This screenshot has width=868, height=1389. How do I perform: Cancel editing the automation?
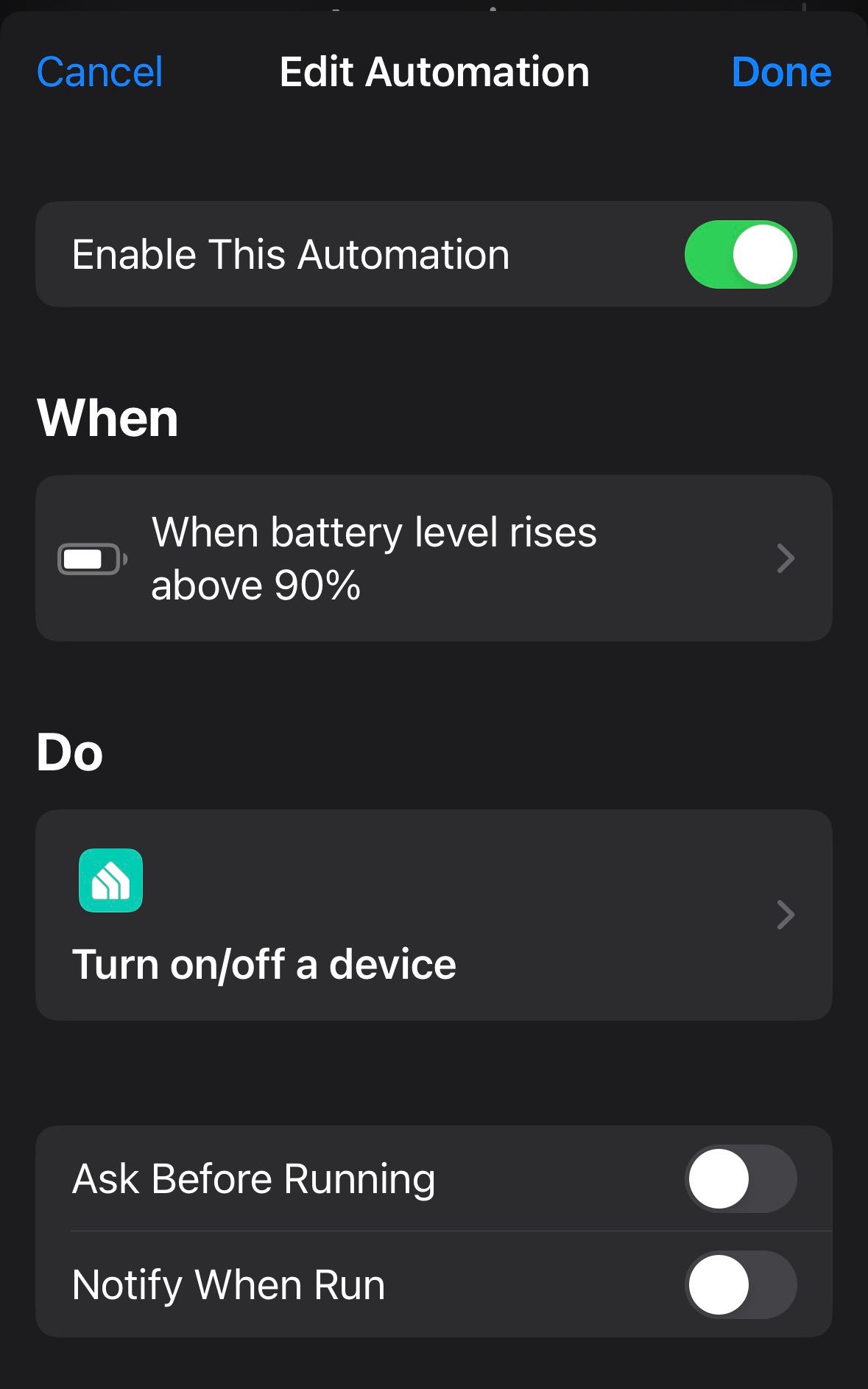(x=99, y=72)
